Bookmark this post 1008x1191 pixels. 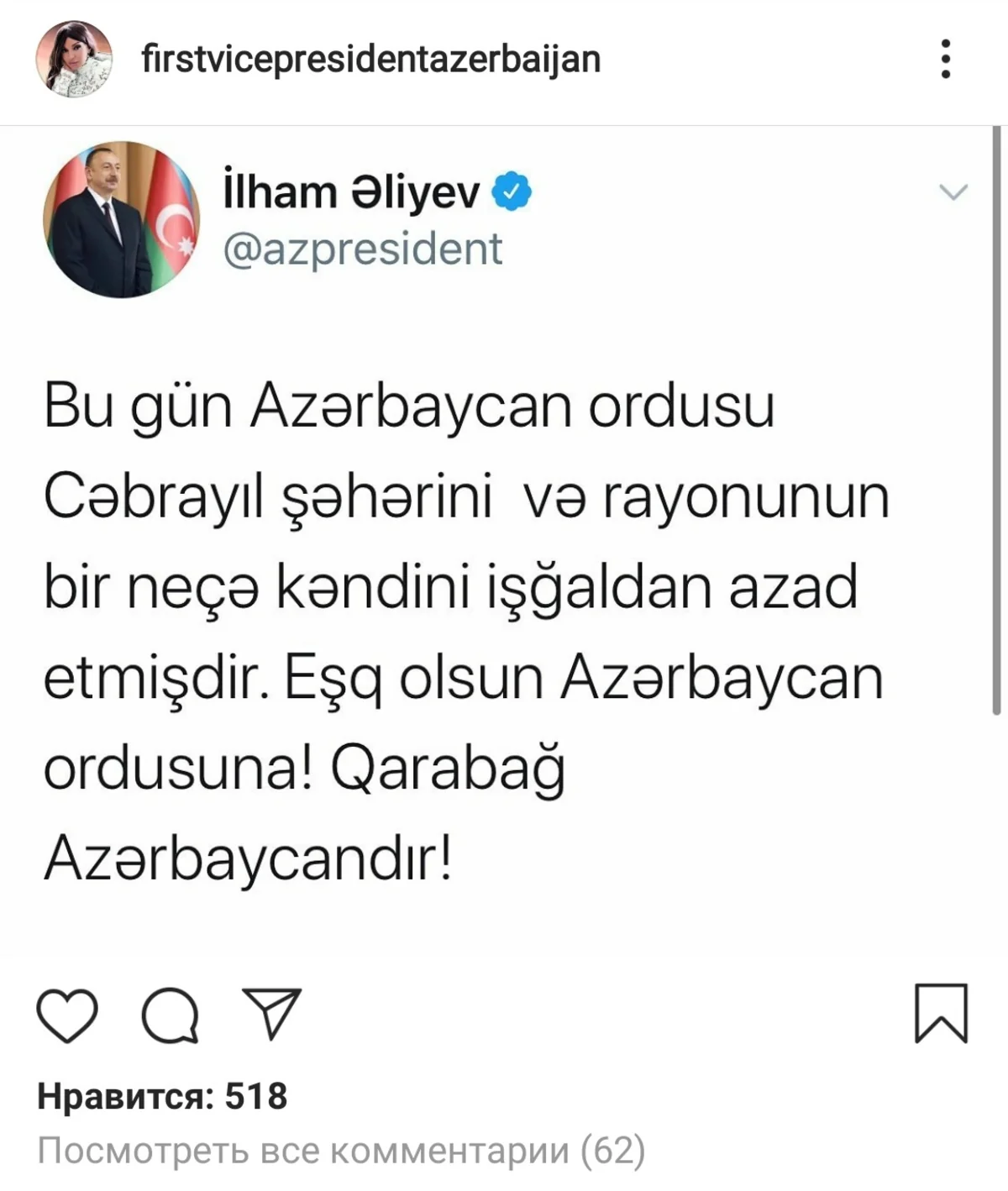click(940, 1013)
